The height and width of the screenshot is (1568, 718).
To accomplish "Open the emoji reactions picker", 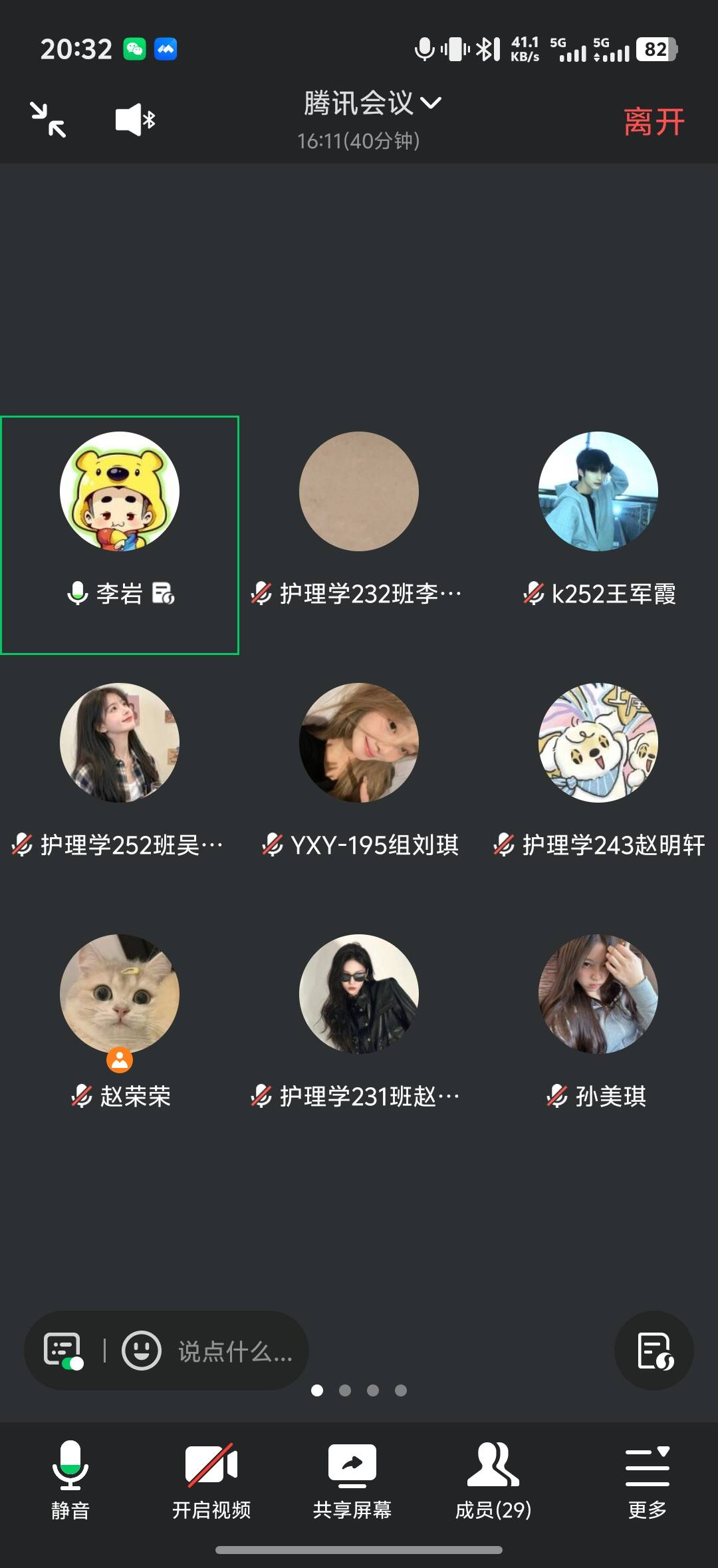I will click(x=141, y=1351).
